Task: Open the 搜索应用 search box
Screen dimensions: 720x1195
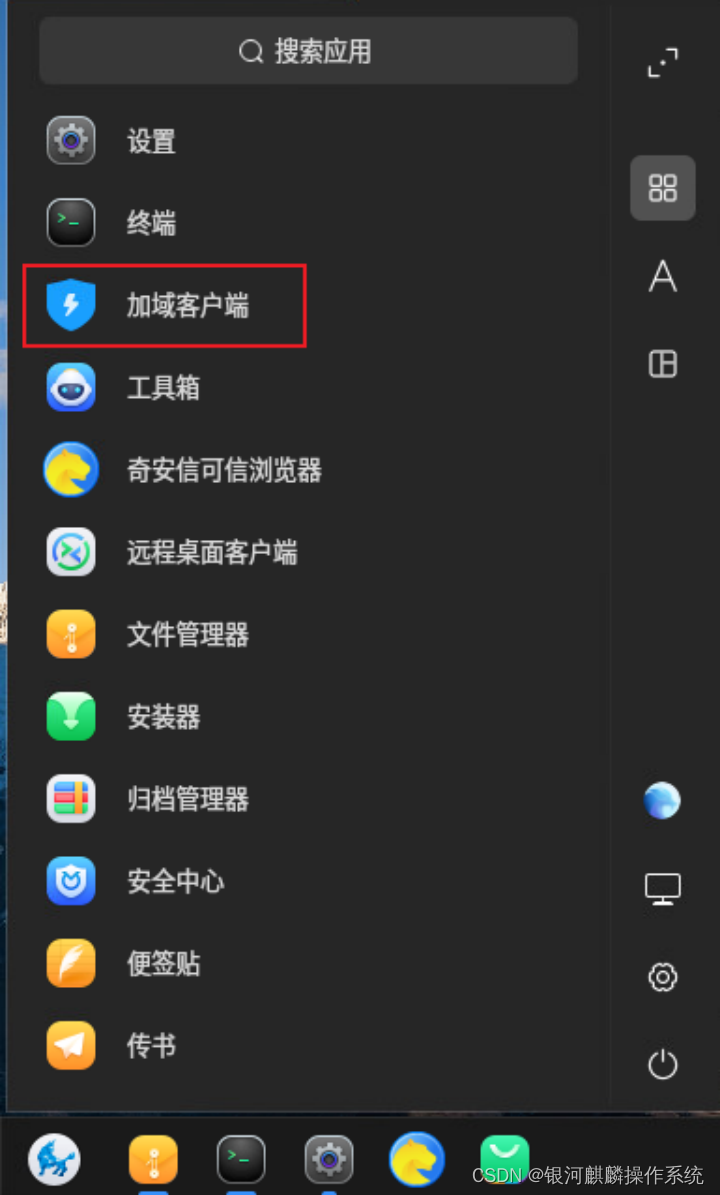Action: 308,51
